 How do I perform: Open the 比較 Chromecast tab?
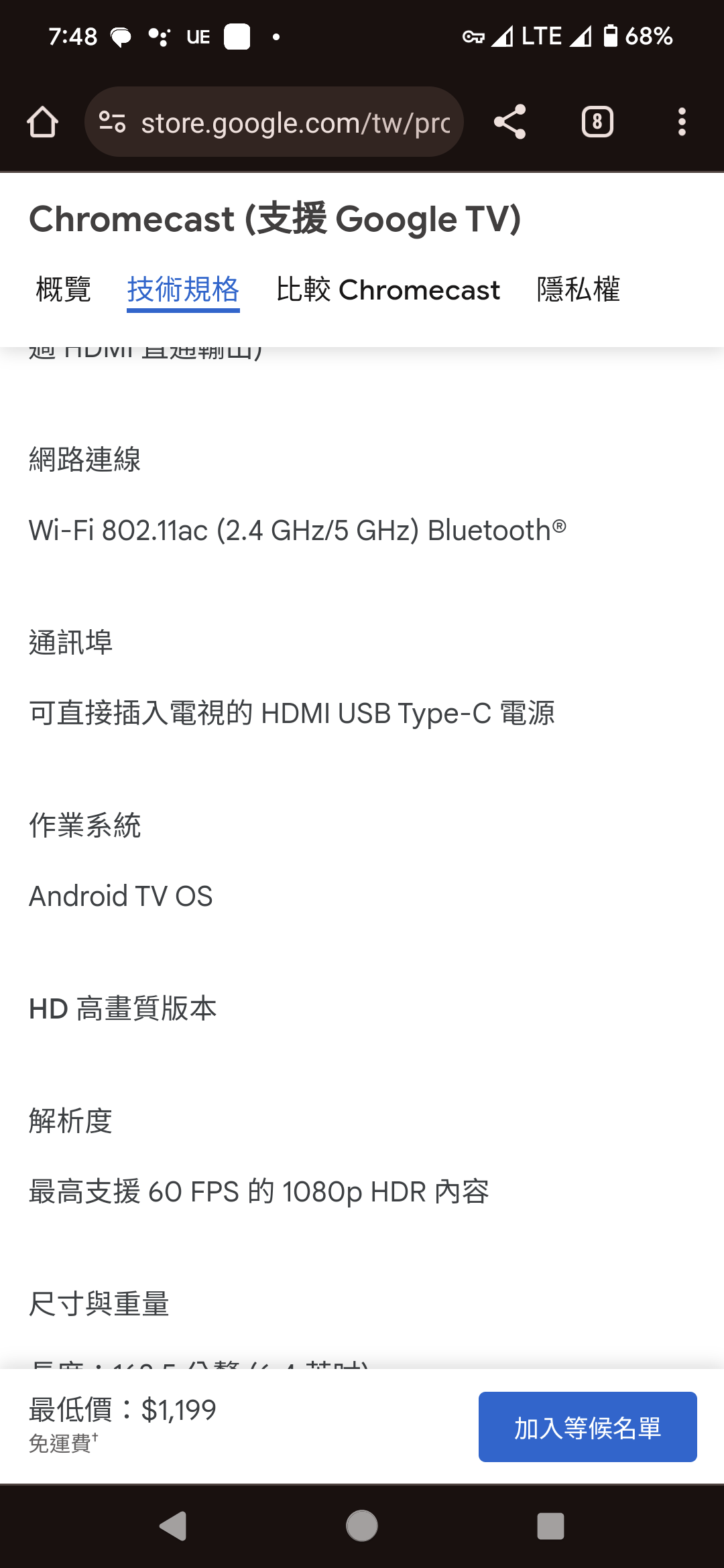387,289
